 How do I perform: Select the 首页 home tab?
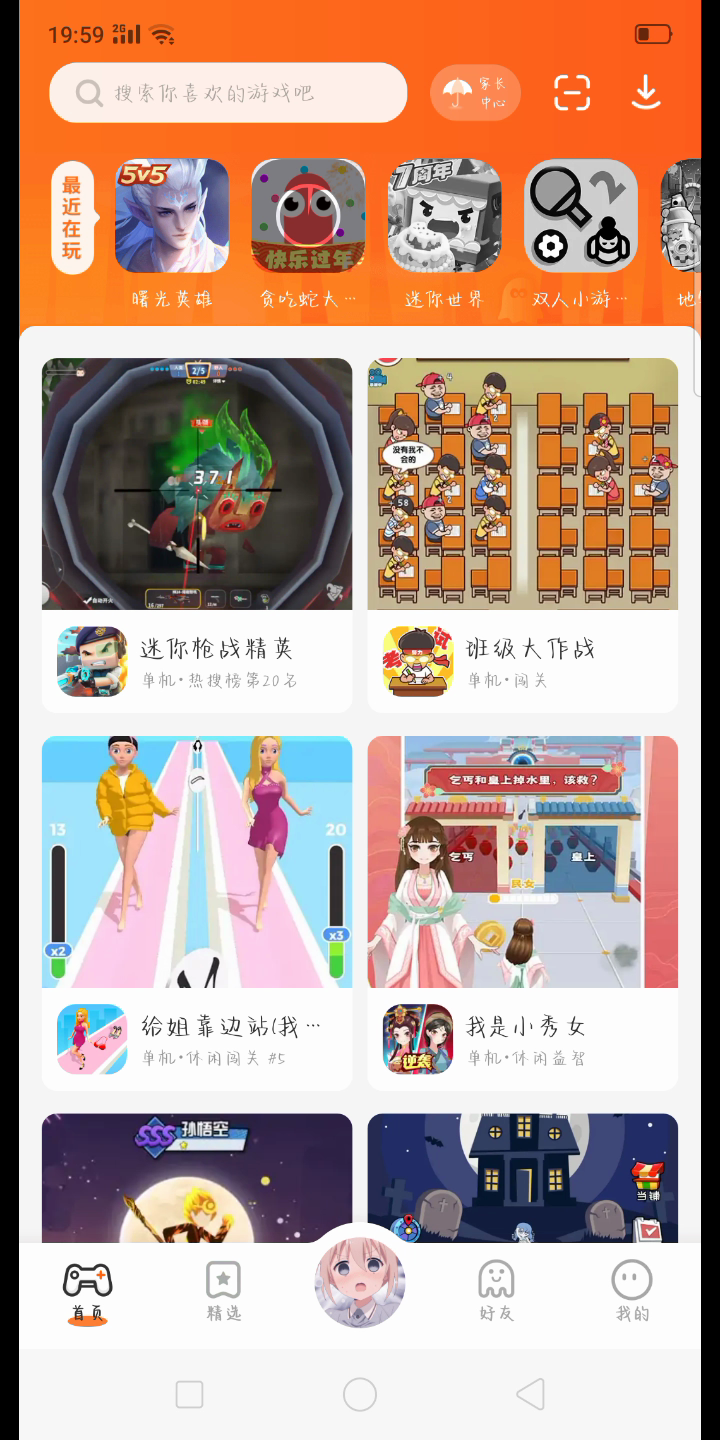tap(87, 1291)
